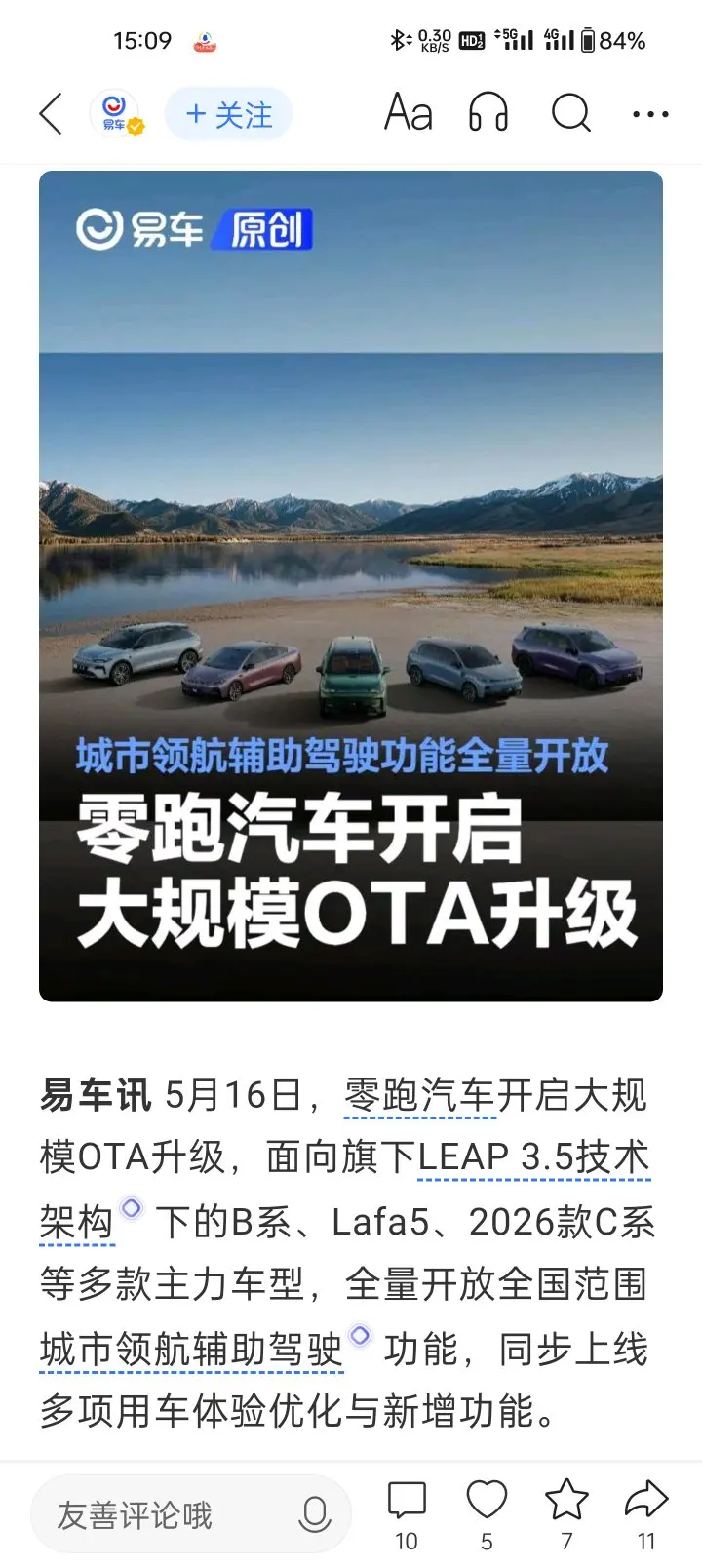Favorite the article with the star

pyautogui.click(x=566, y=1514)
